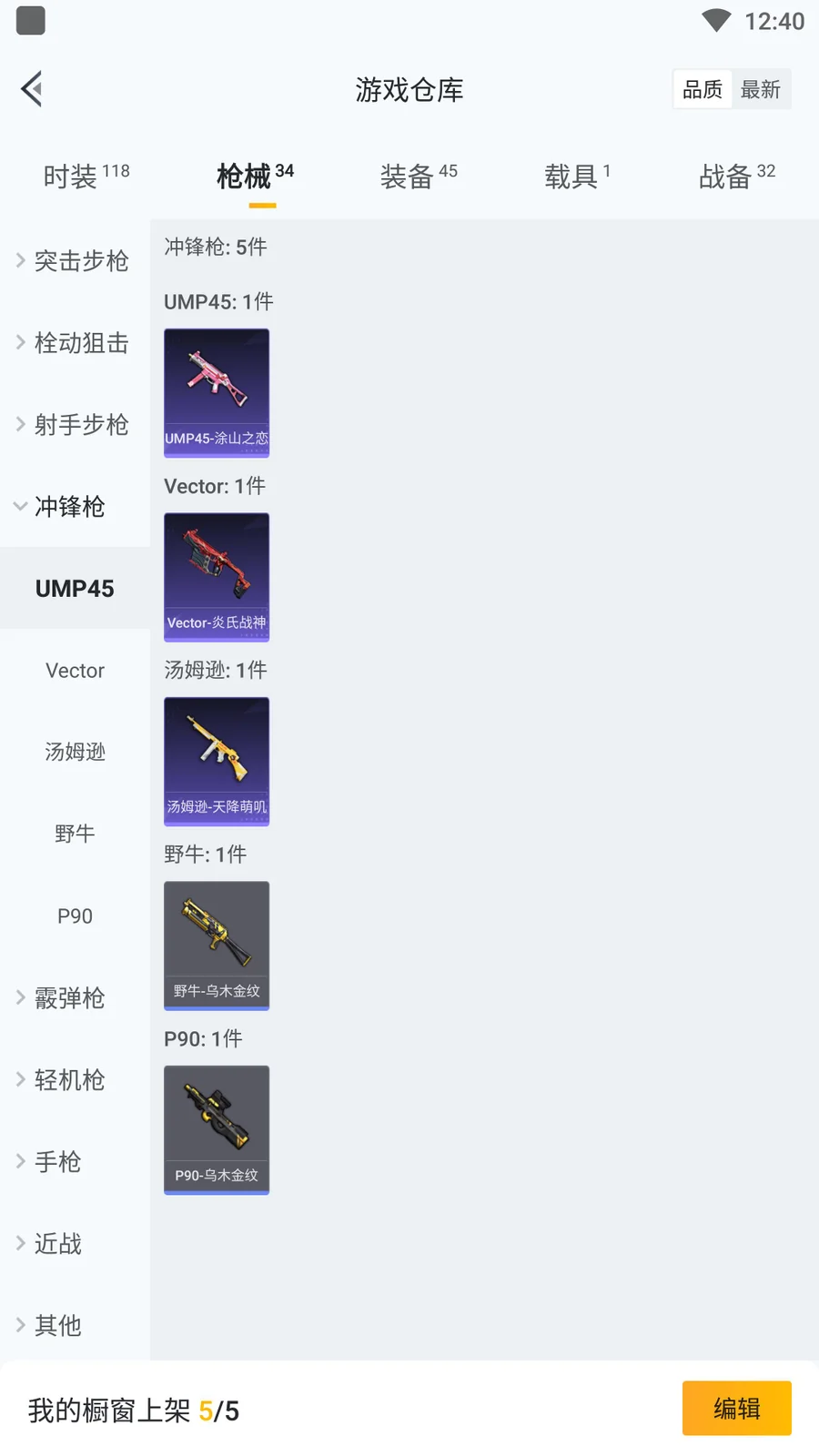This screenshot has width=819, height=1456.
Task: Sort by 品质
Action: point(703,89)
